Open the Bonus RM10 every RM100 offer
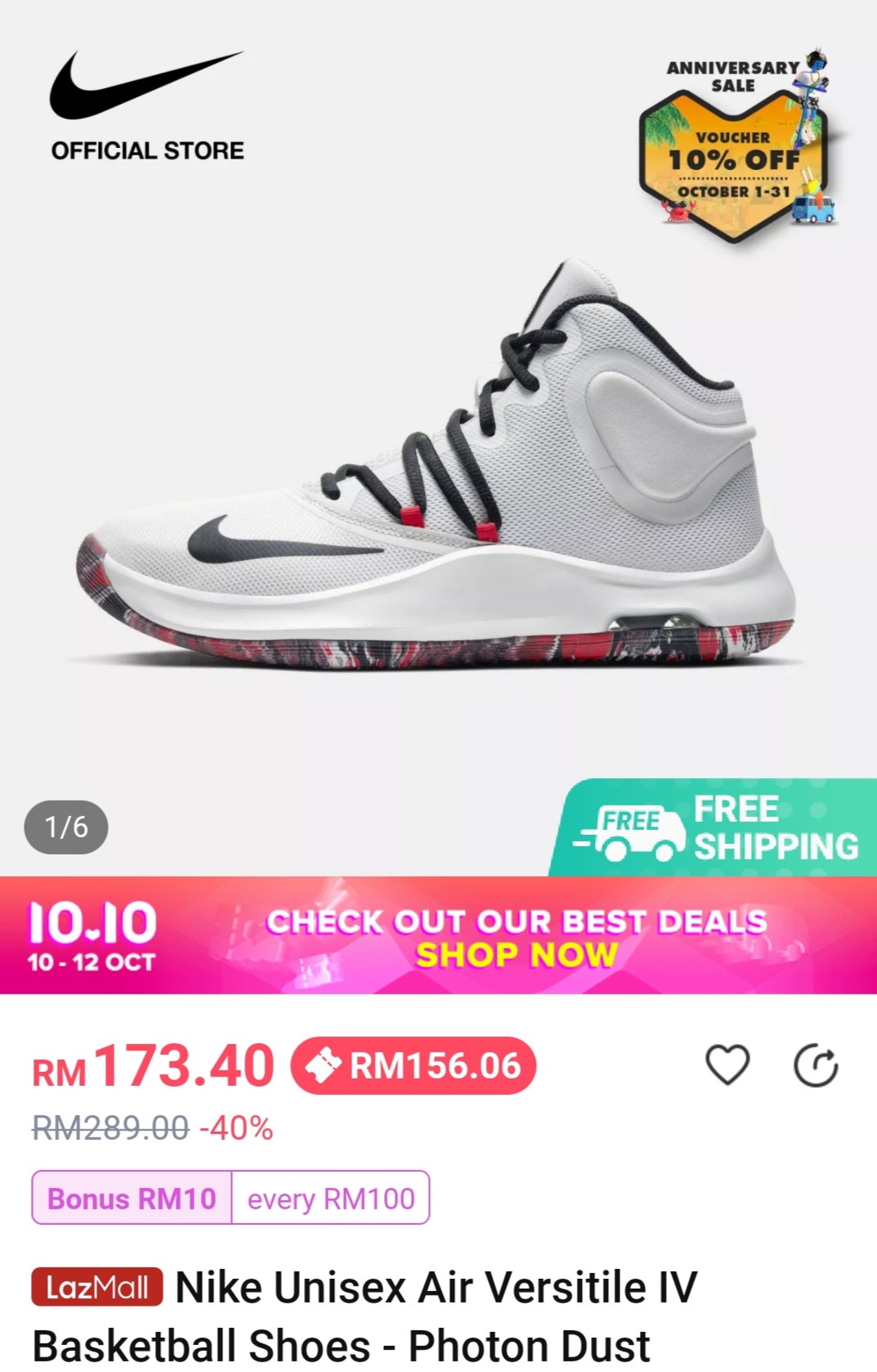The image size is (877, 1372). click(x=230, y=1198)
